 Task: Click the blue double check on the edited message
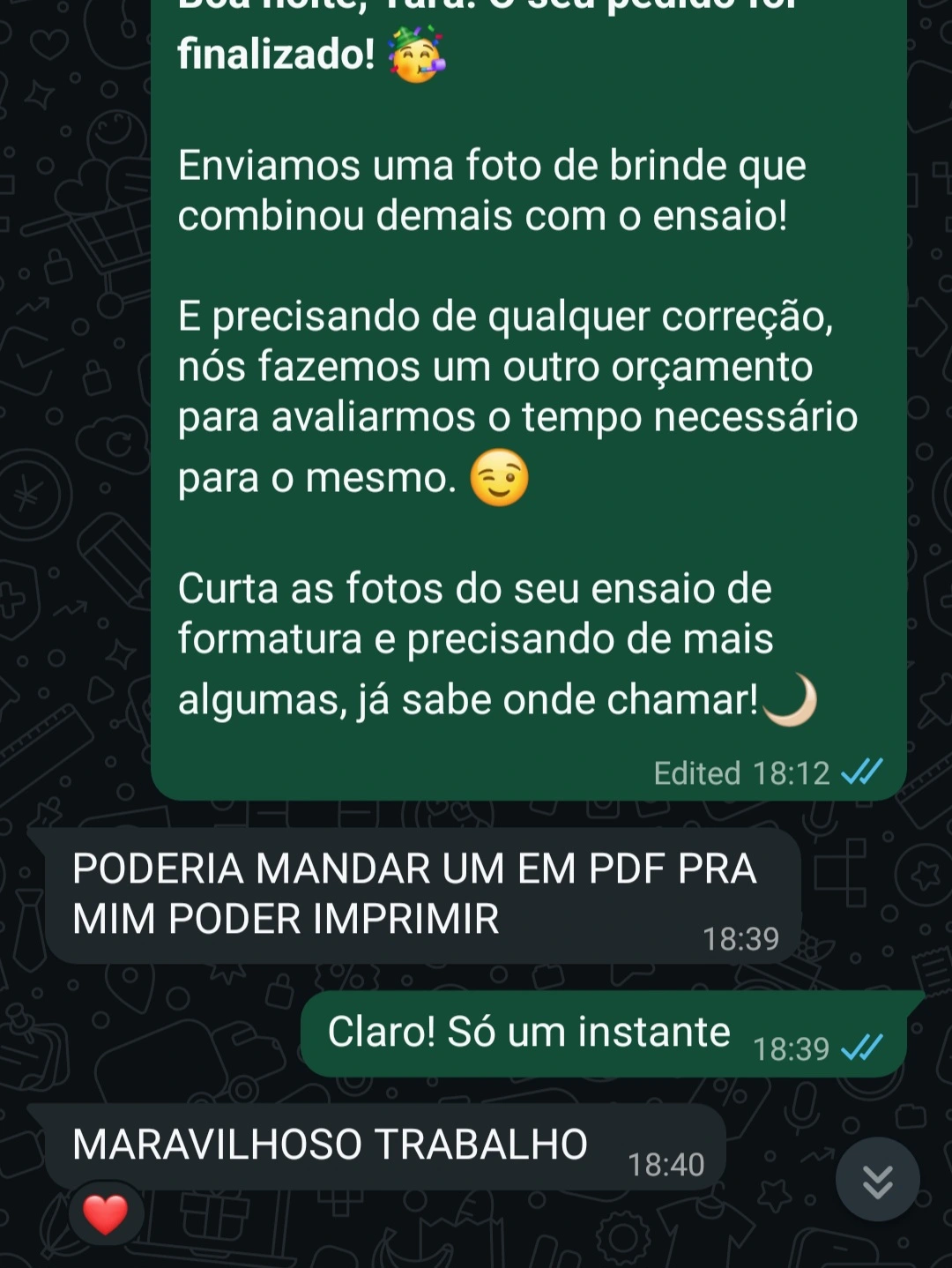click(859, 773)
